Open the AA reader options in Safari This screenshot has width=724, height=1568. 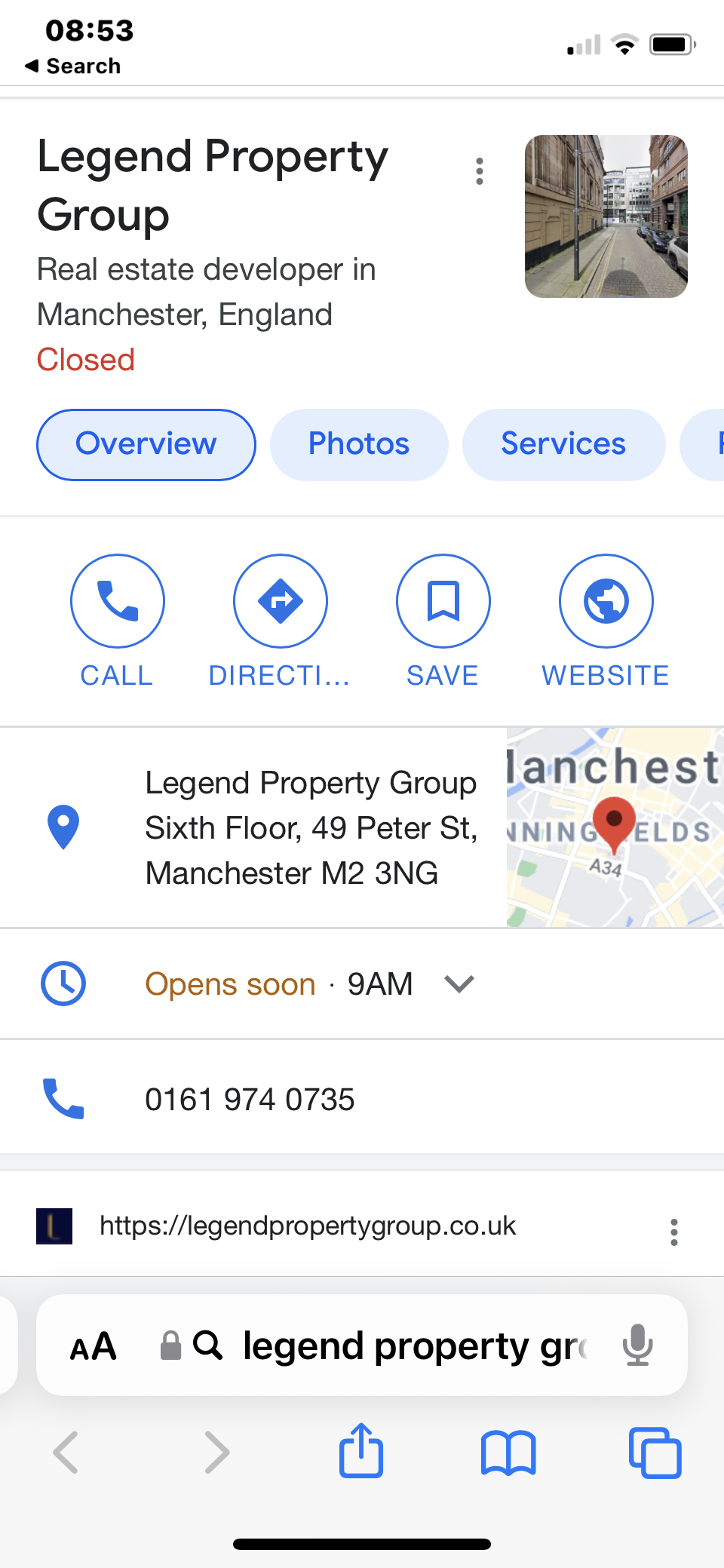pyautogui.click(x=94, y=1346)
